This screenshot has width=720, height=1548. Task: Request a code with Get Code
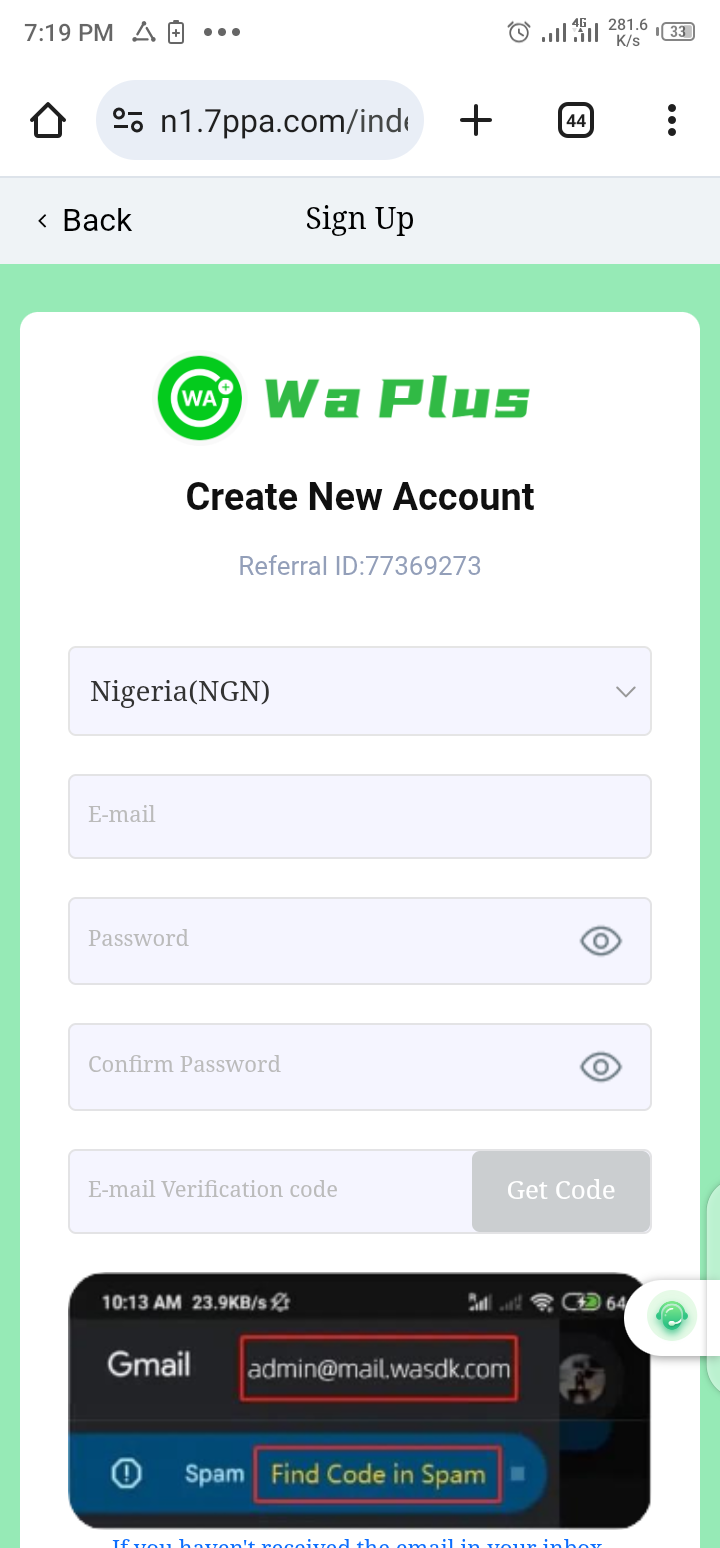(561, 1190)
